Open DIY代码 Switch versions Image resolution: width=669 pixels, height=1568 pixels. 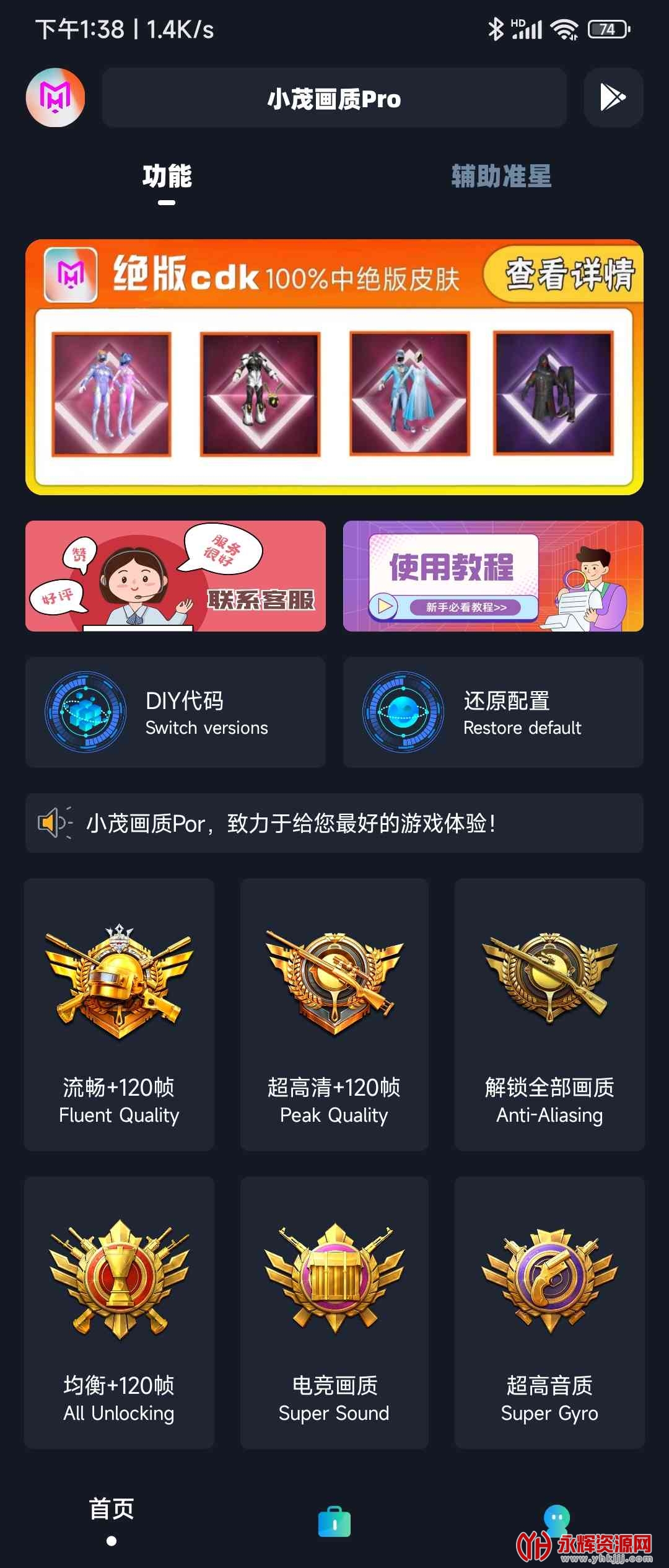(175, 712)
